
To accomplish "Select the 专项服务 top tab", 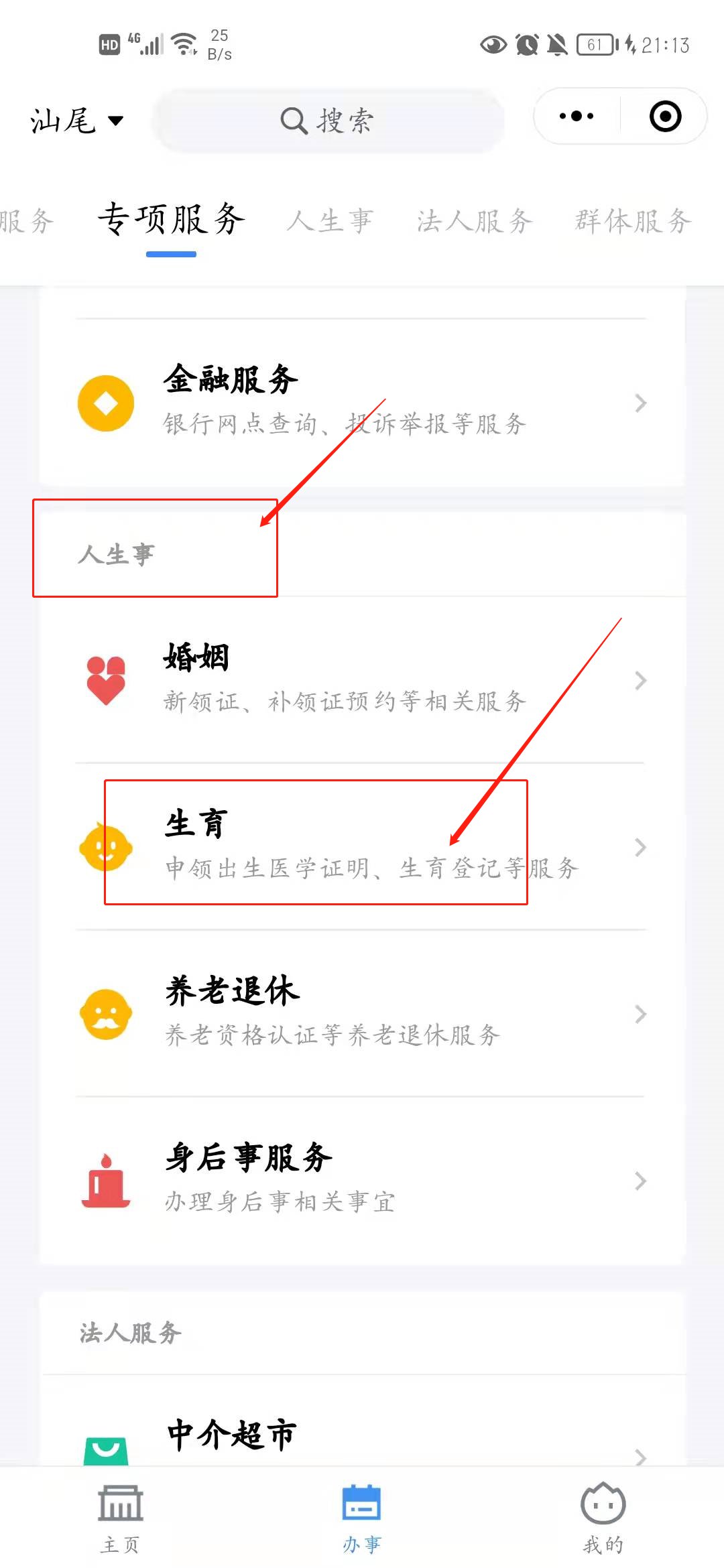I will tap(172, 220).
